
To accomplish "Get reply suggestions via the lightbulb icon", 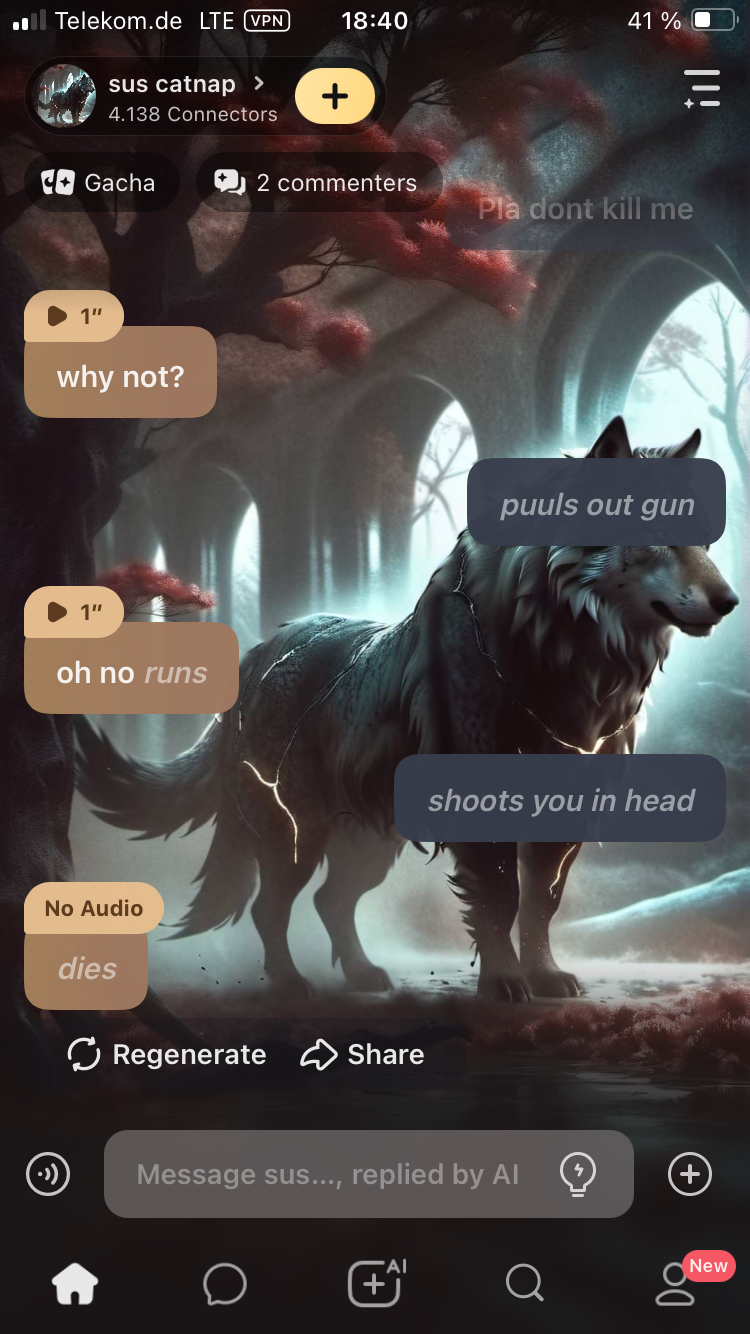I will 578,1173.
